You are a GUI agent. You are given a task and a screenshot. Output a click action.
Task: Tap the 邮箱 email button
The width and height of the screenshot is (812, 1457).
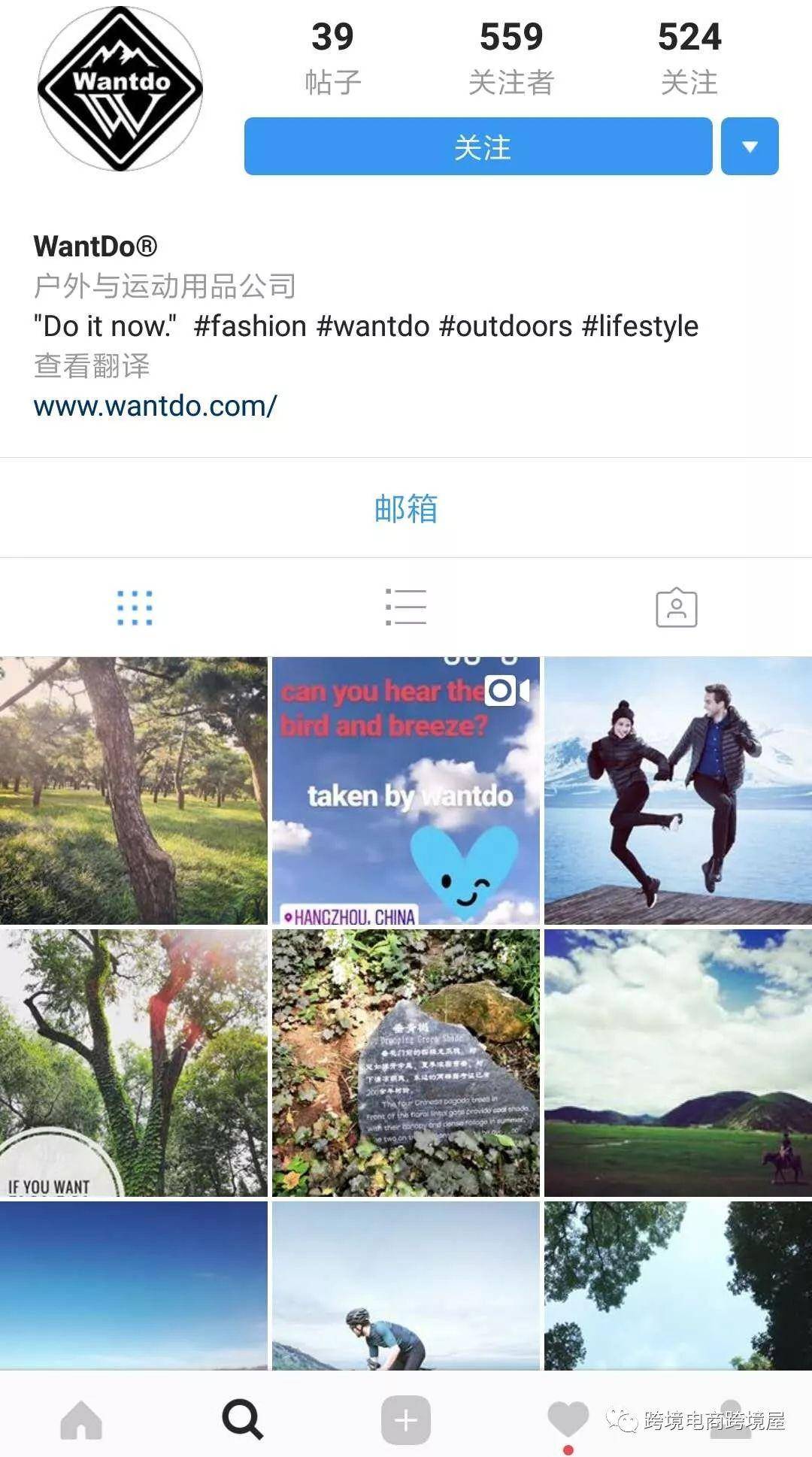[406, 508]
